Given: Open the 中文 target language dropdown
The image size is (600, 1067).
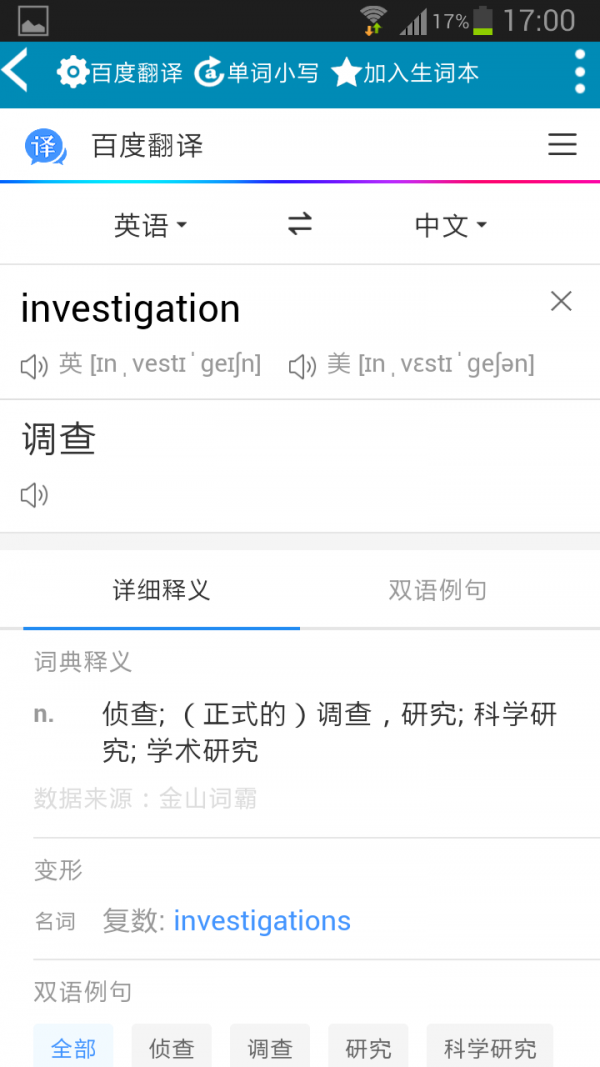Looking at the screenshot, I should point(450,226).
